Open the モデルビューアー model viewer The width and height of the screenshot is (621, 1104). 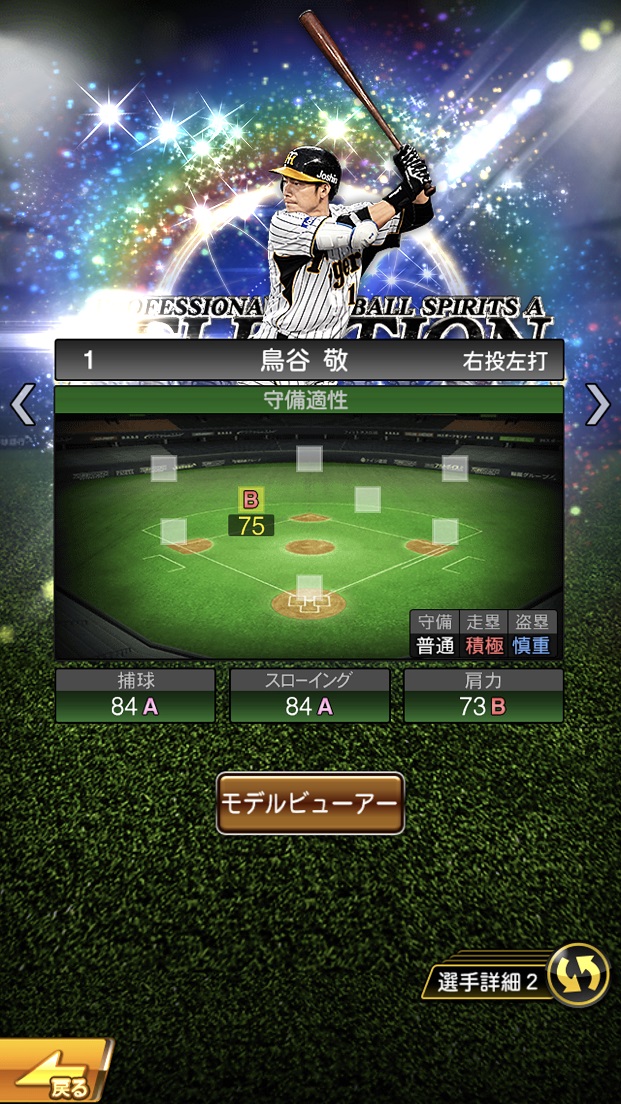pyautogui.click(x=310, y=803)
